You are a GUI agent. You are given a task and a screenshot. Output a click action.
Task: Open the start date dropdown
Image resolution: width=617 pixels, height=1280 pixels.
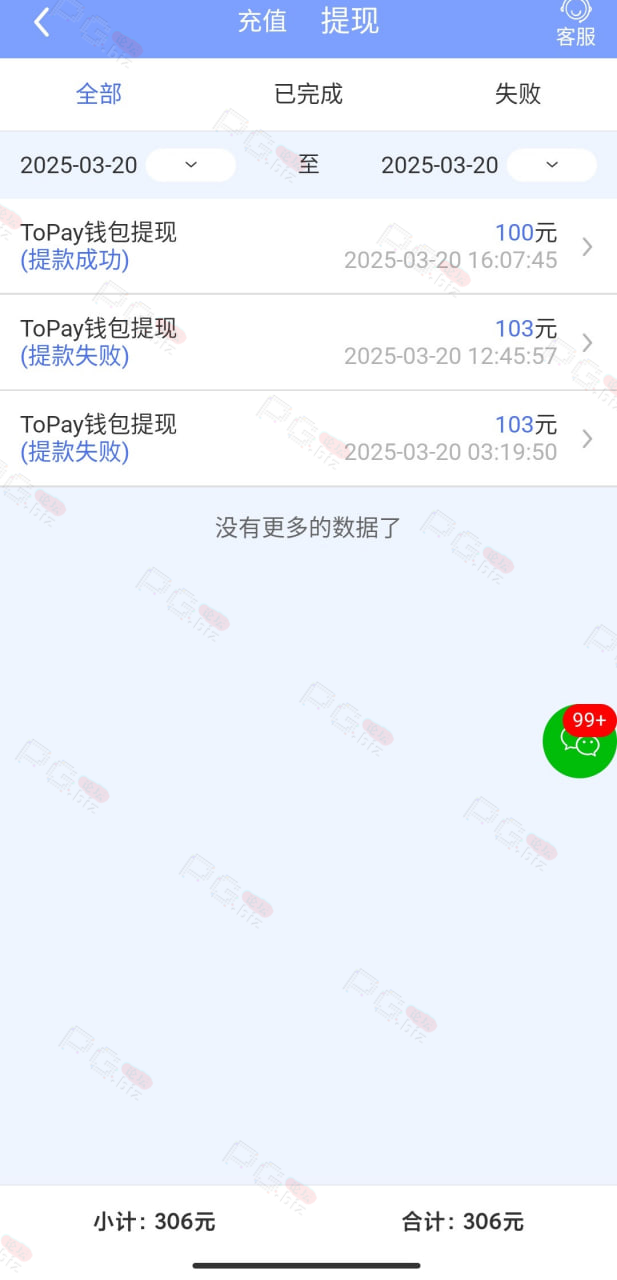click(x=191, y=165)
